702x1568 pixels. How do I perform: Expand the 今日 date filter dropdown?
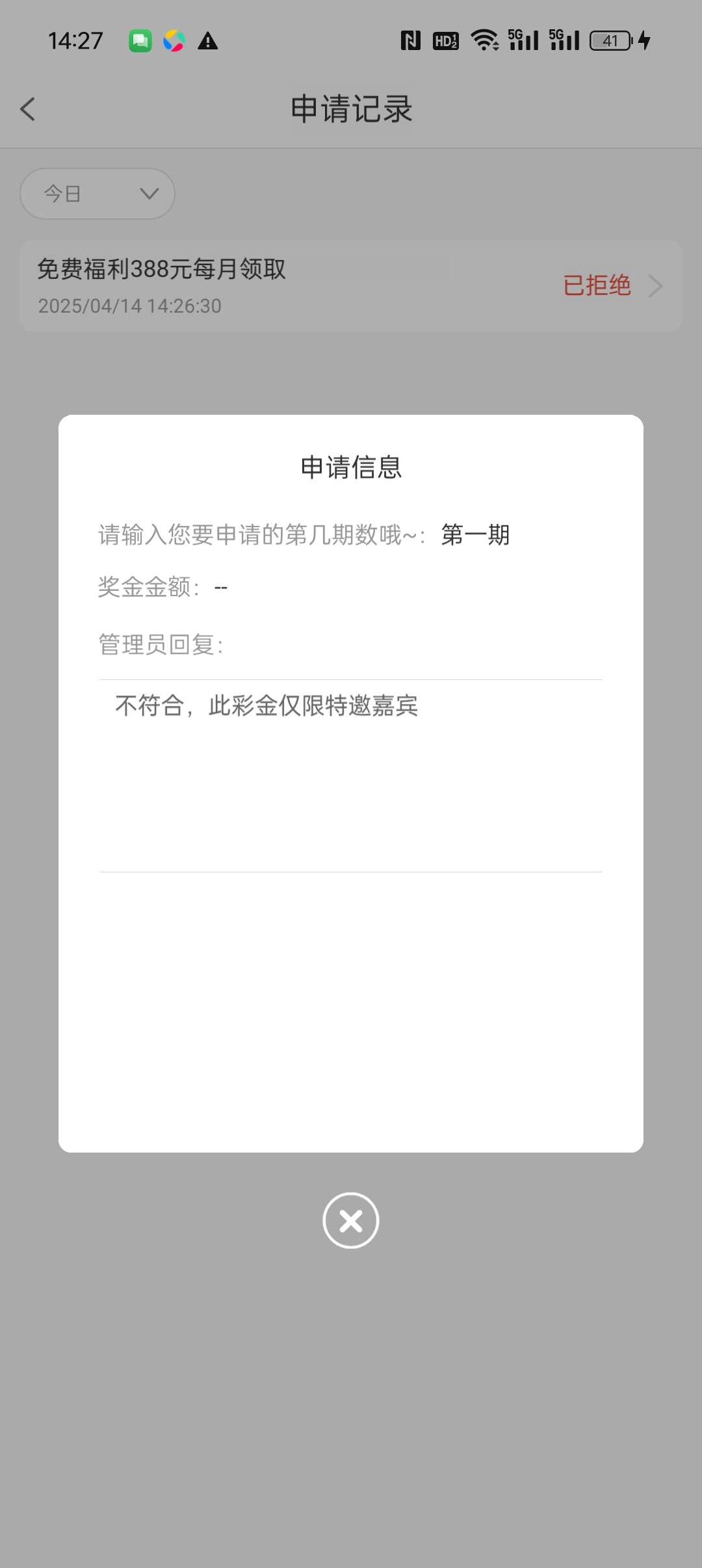pos(97,194)
